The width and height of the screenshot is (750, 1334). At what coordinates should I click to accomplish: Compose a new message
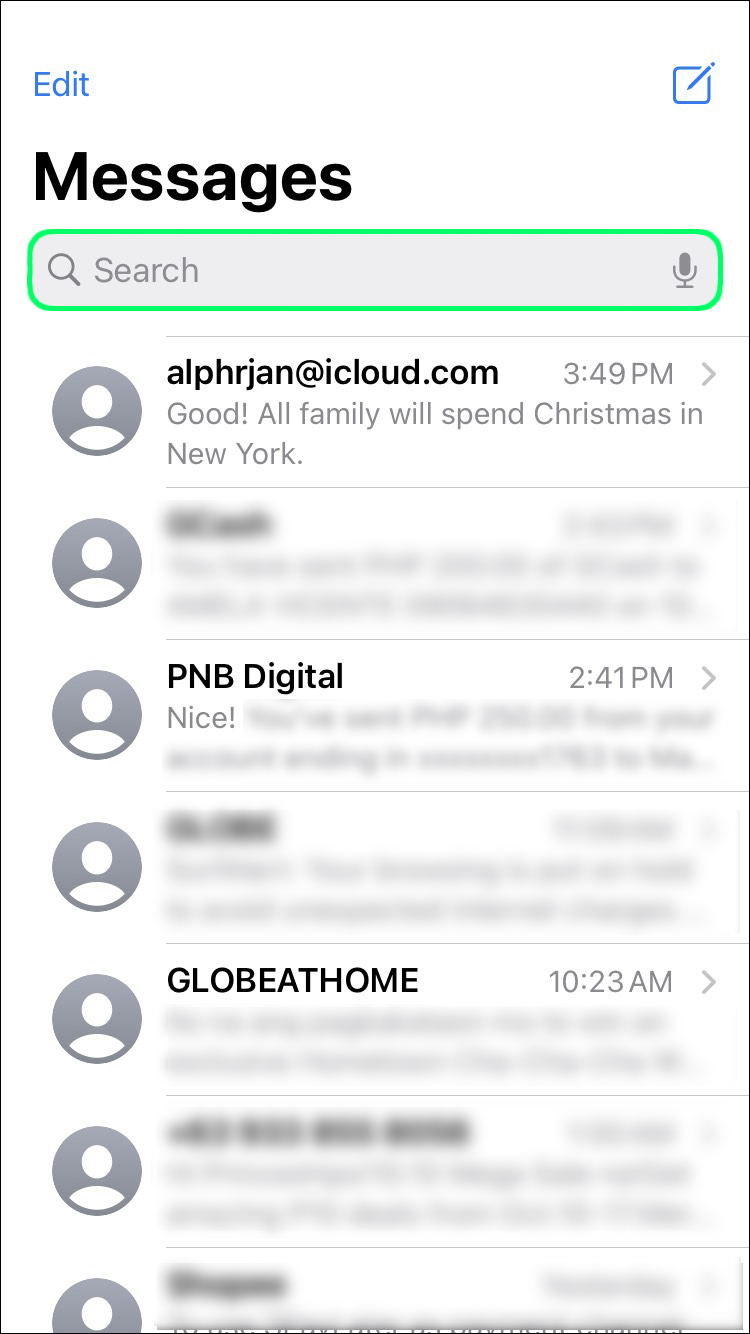click(x=693, y=83)
